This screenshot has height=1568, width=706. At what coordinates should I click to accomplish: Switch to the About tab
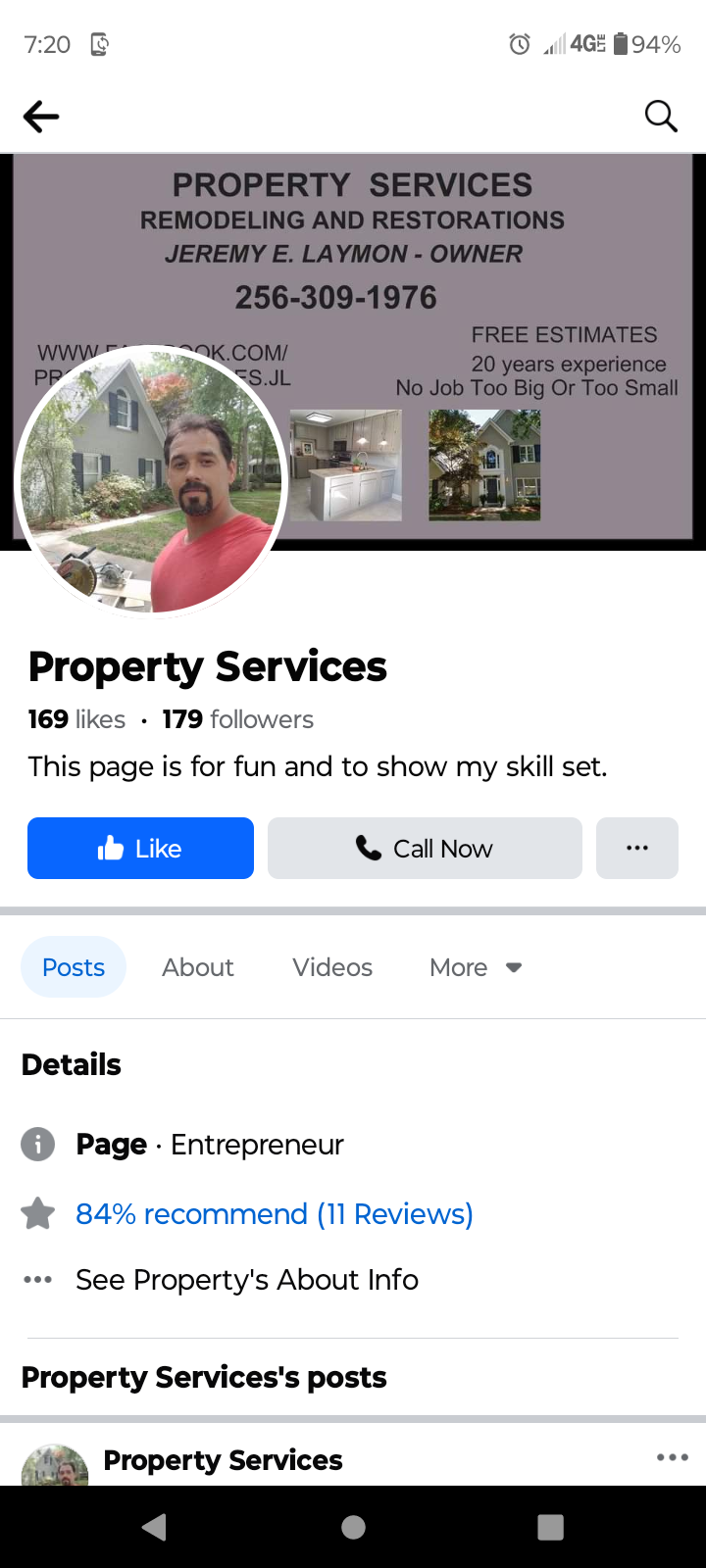coord(198,967)
